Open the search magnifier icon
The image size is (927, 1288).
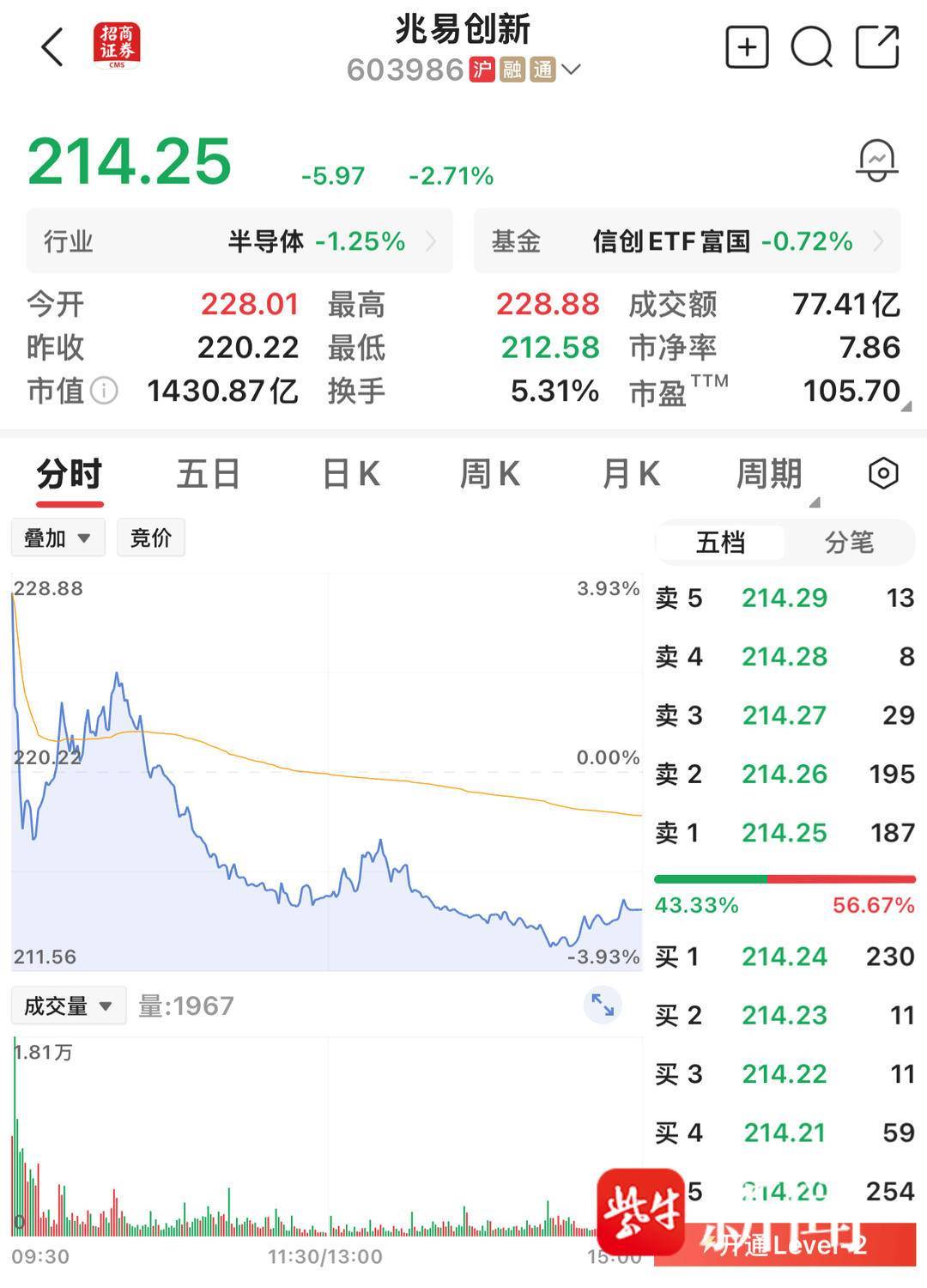click(x=811, y=46)
